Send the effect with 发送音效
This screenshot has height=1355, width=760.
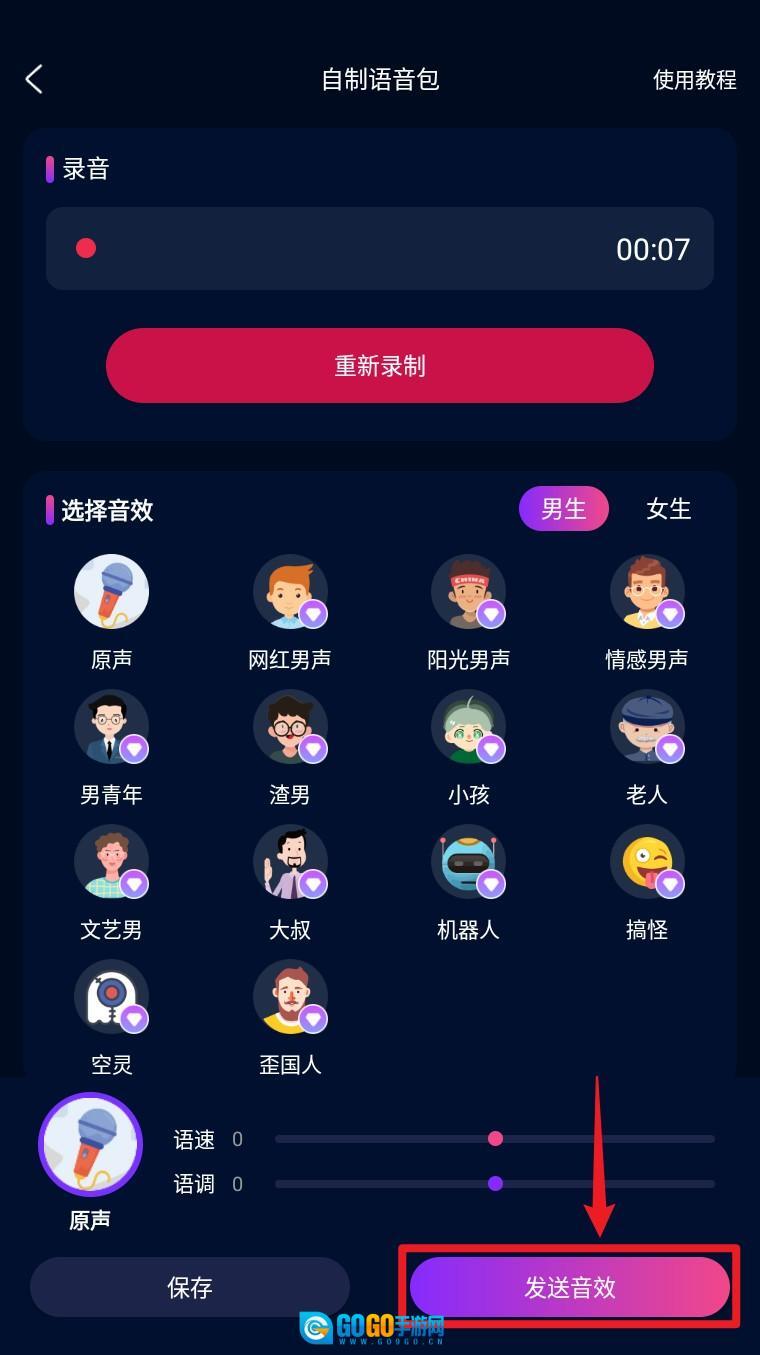(x=570, y=1287)
